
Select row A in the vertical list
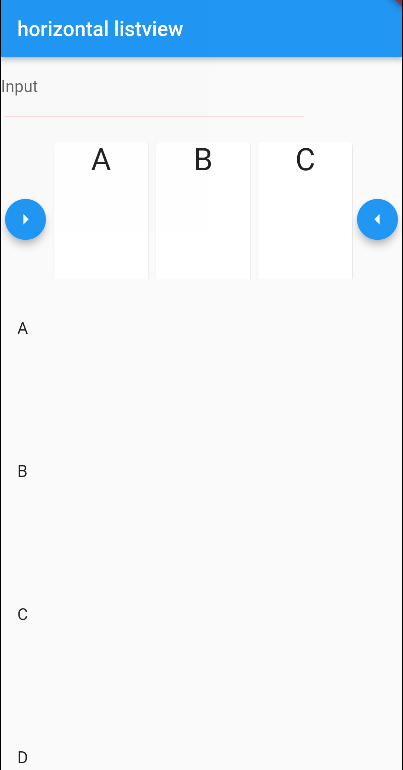(202, 329)
